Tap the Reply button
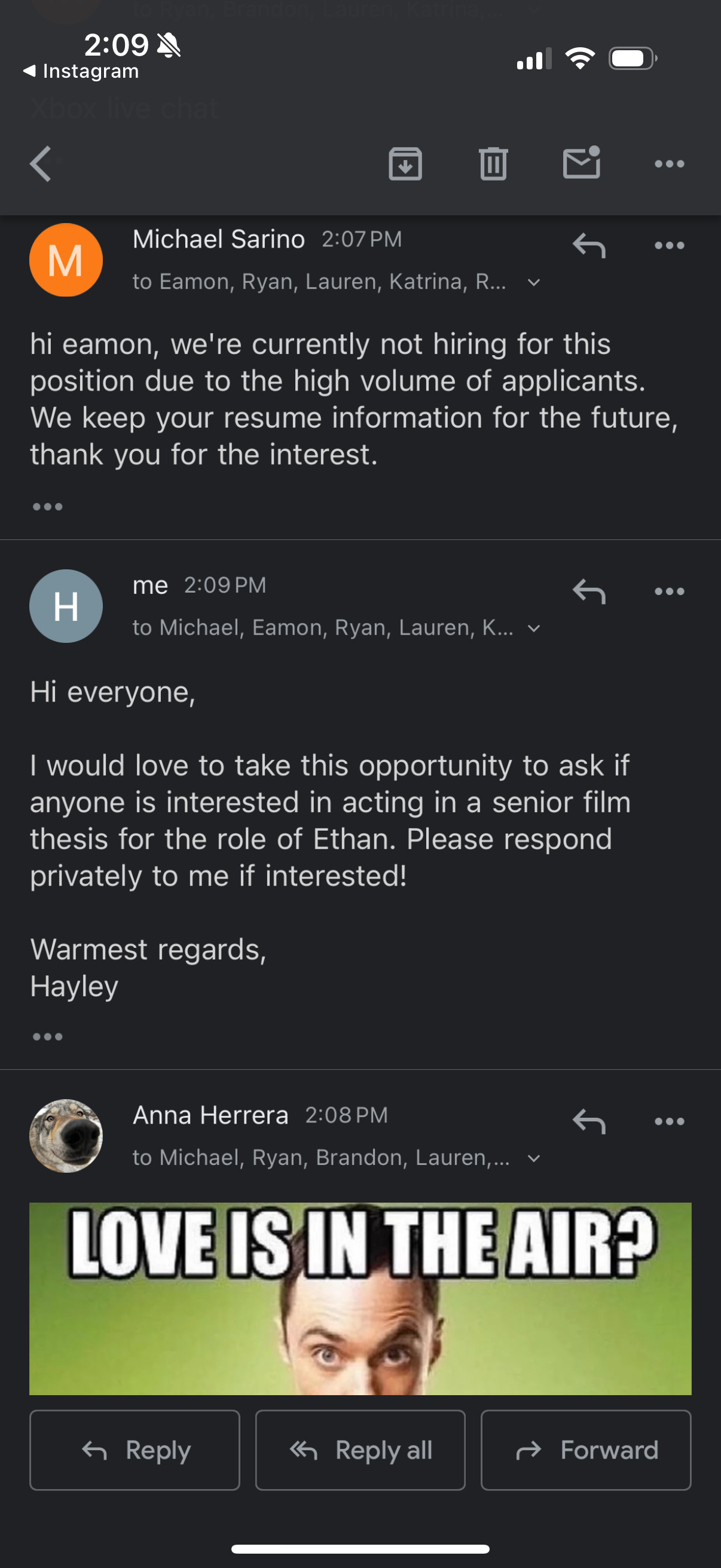 [x=135, y=1450]
